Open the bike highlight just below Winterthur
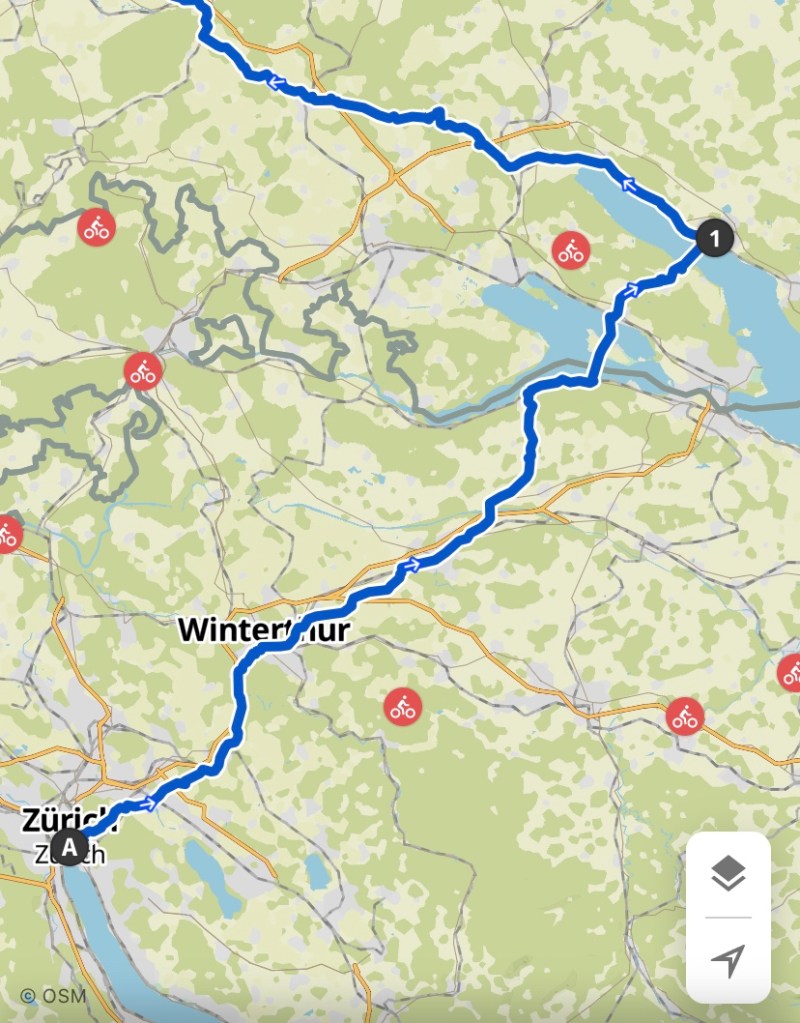Image resolution: width=800 pixels, height=1023 pixels. click(403, 708)
